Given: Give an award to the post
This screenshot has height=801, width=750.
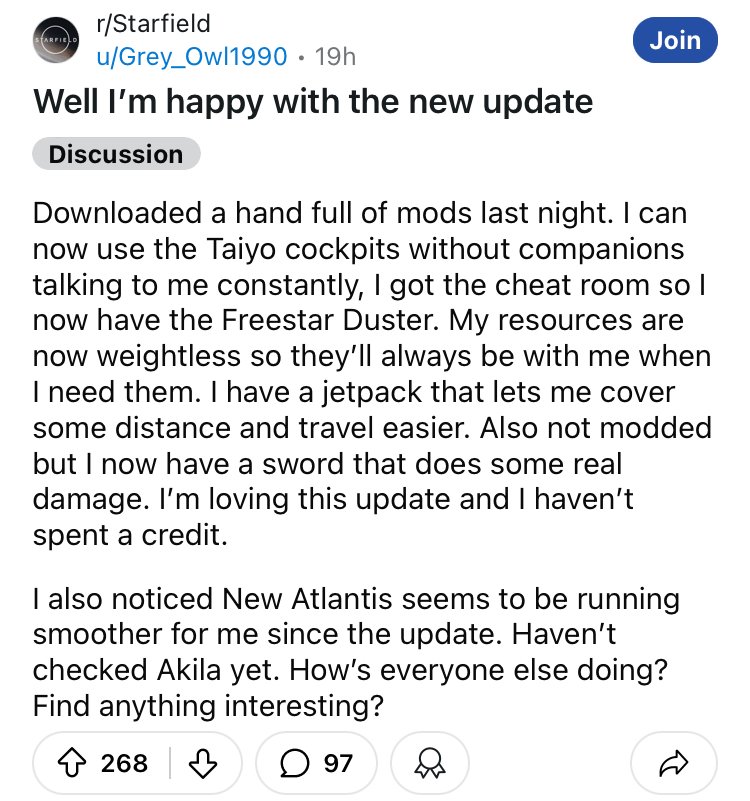Looking at the screenshot, I should (x=428, y=764).
